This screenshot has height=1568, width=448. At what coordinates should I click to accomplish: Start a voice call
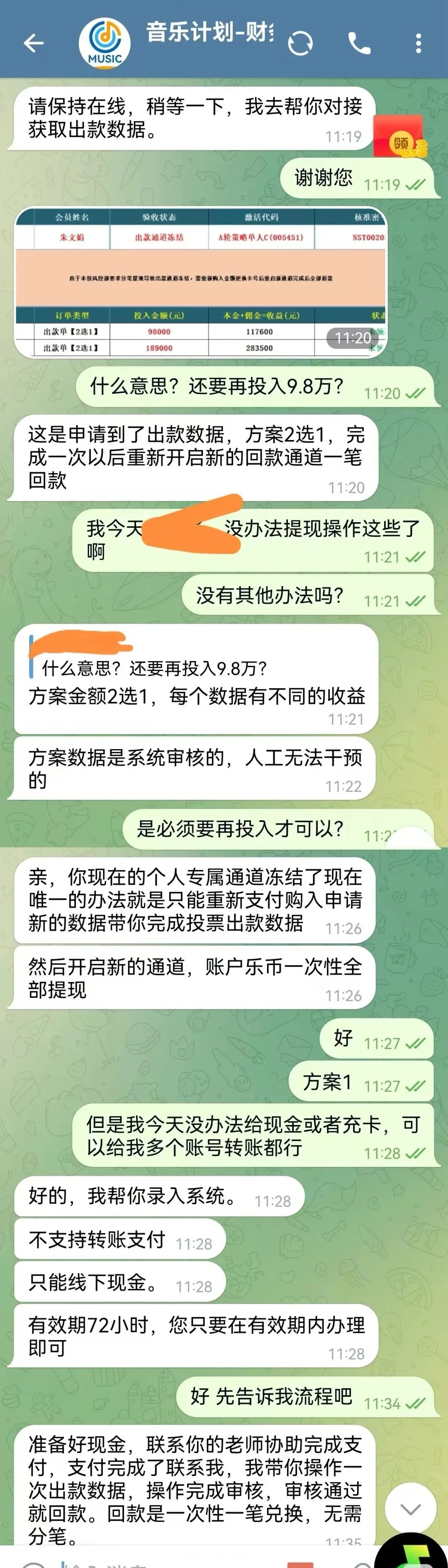click(359, 43)
